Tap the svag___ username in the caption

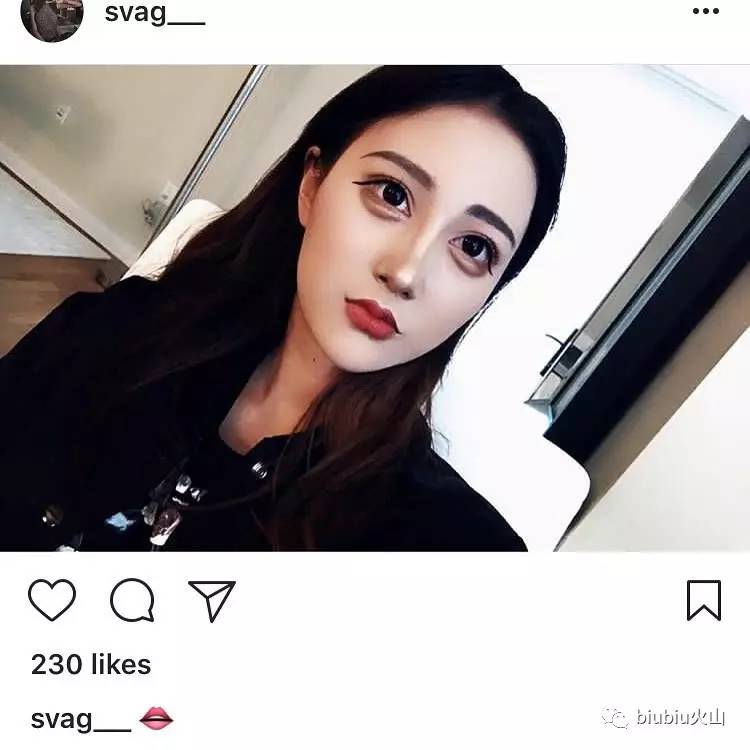pyautogui.click(x=81, y=719)
